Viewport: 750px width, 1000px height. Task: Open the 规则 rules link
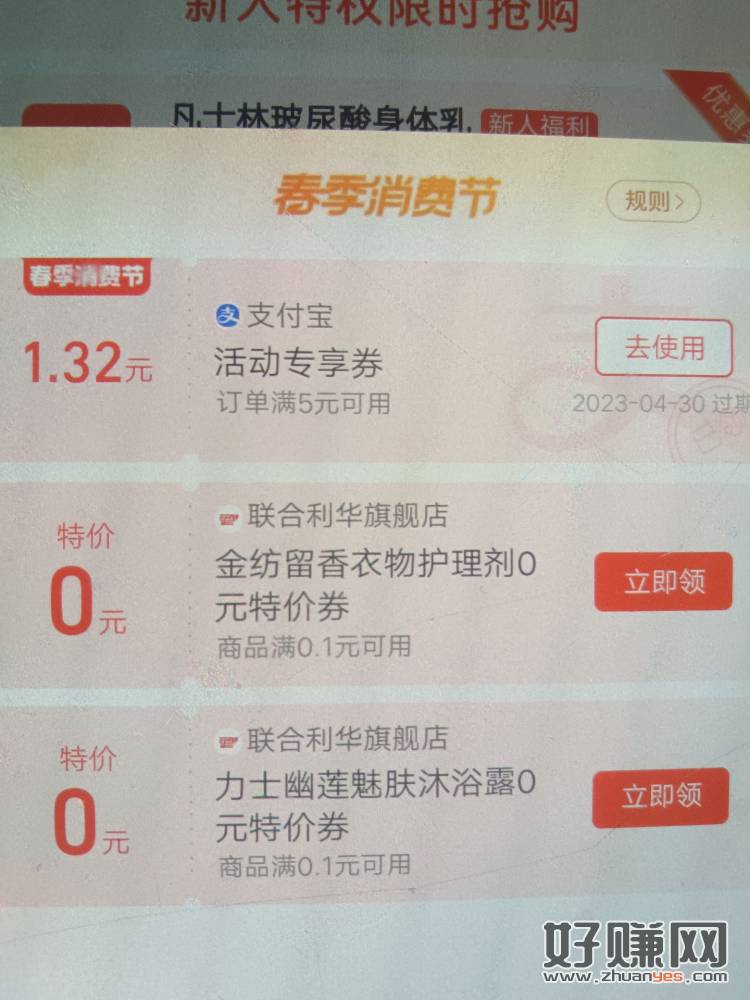654,201
